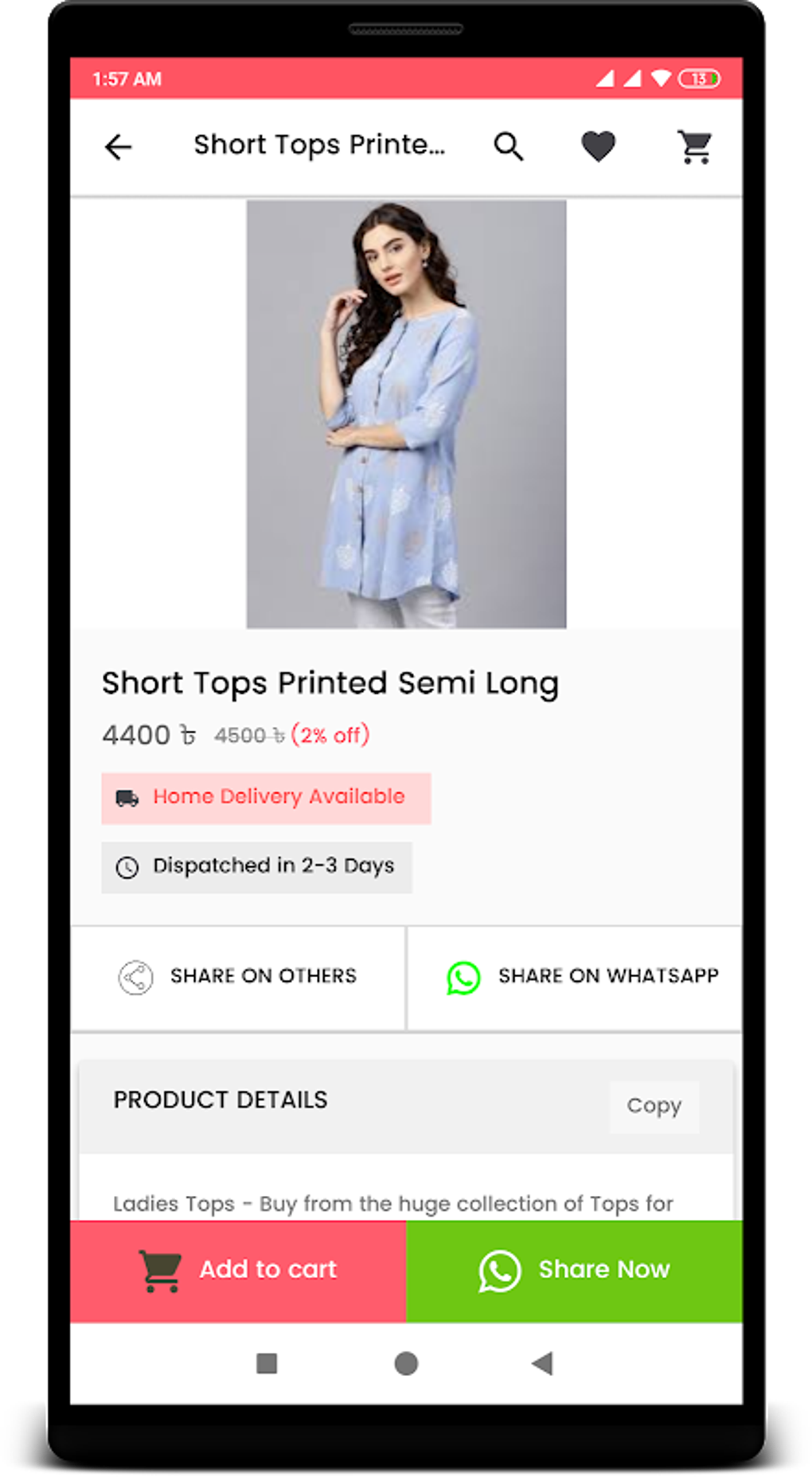Open search from the app bar
Screen dimensions: 812x1477
pos(508,147)
